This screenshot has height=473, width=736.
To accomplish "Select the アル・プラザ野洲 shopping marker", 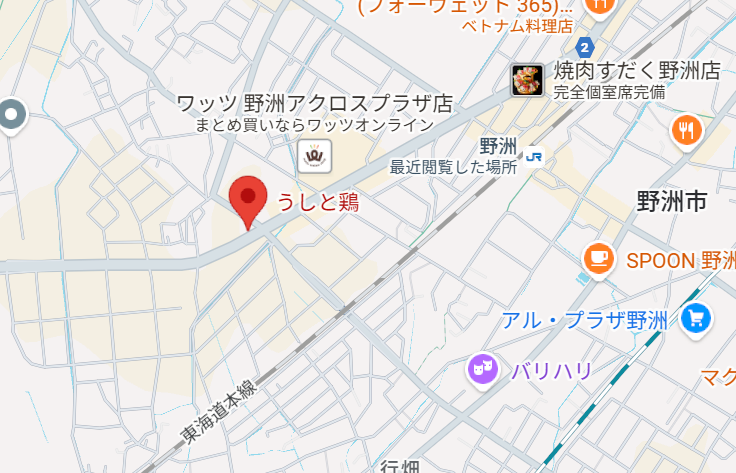I will [x=697, y=319].
